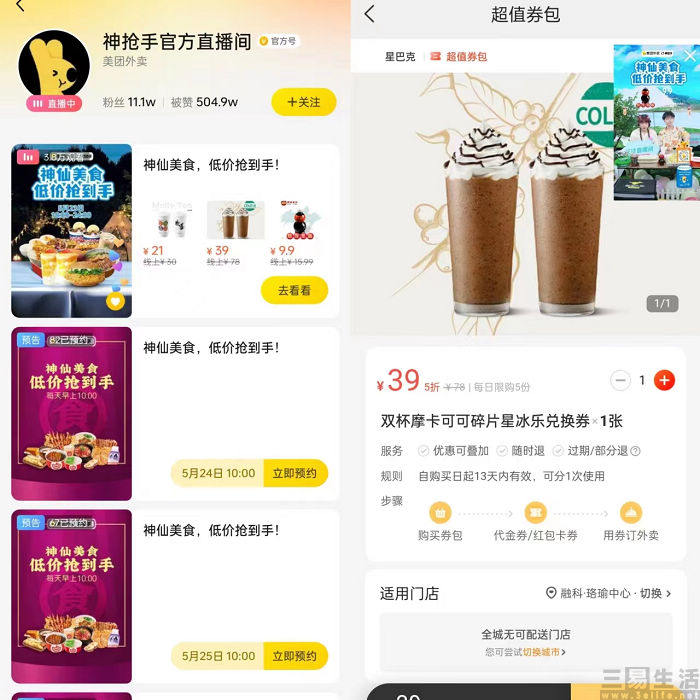This screenshot has width=700, height=700.
Task: Increase coupon quantity with the plus button
Action: pyautogui.click(x=664, y=380)
